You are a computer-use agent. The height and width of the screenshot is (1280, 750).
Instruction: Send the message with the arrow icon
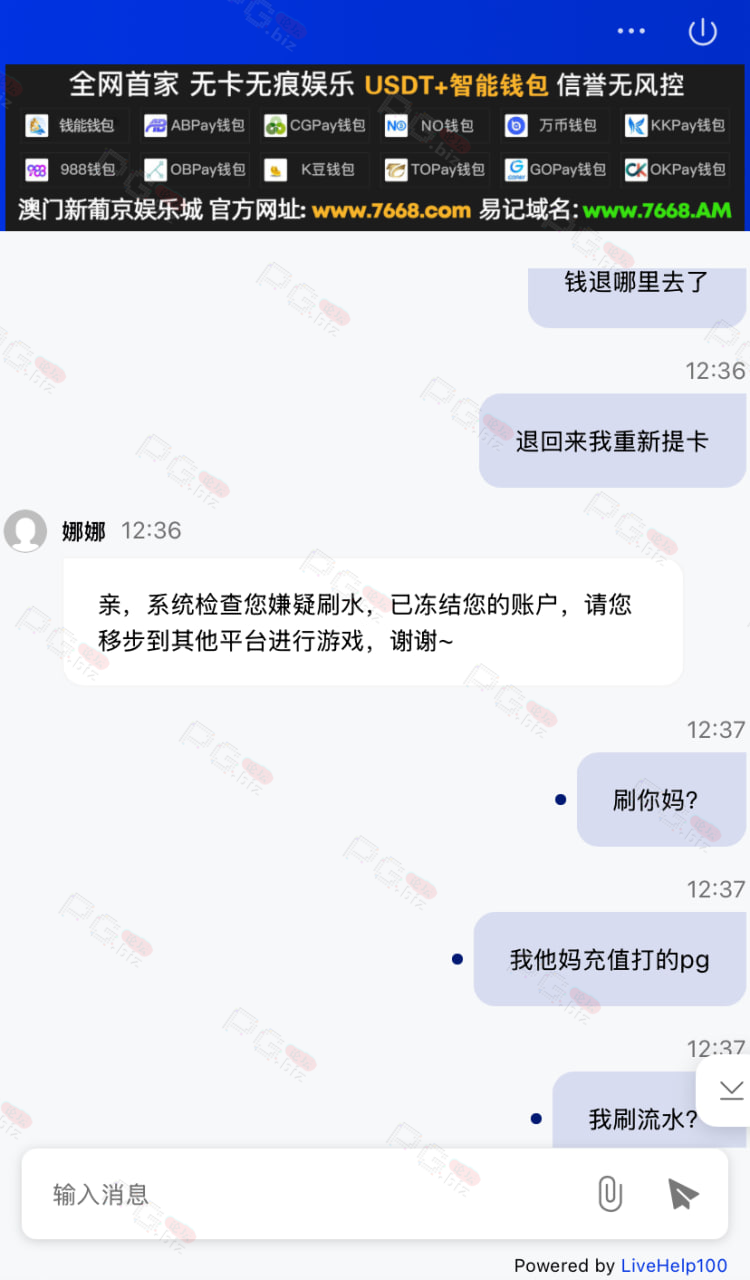pyautogui.click(x=683, y=1193)
